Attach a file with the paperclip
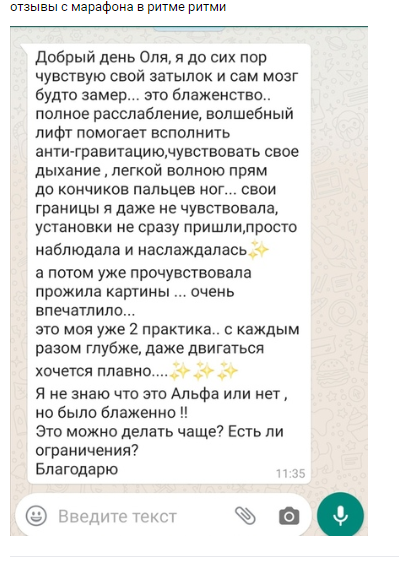Screen dimensions: 399x561 point(245,516)
